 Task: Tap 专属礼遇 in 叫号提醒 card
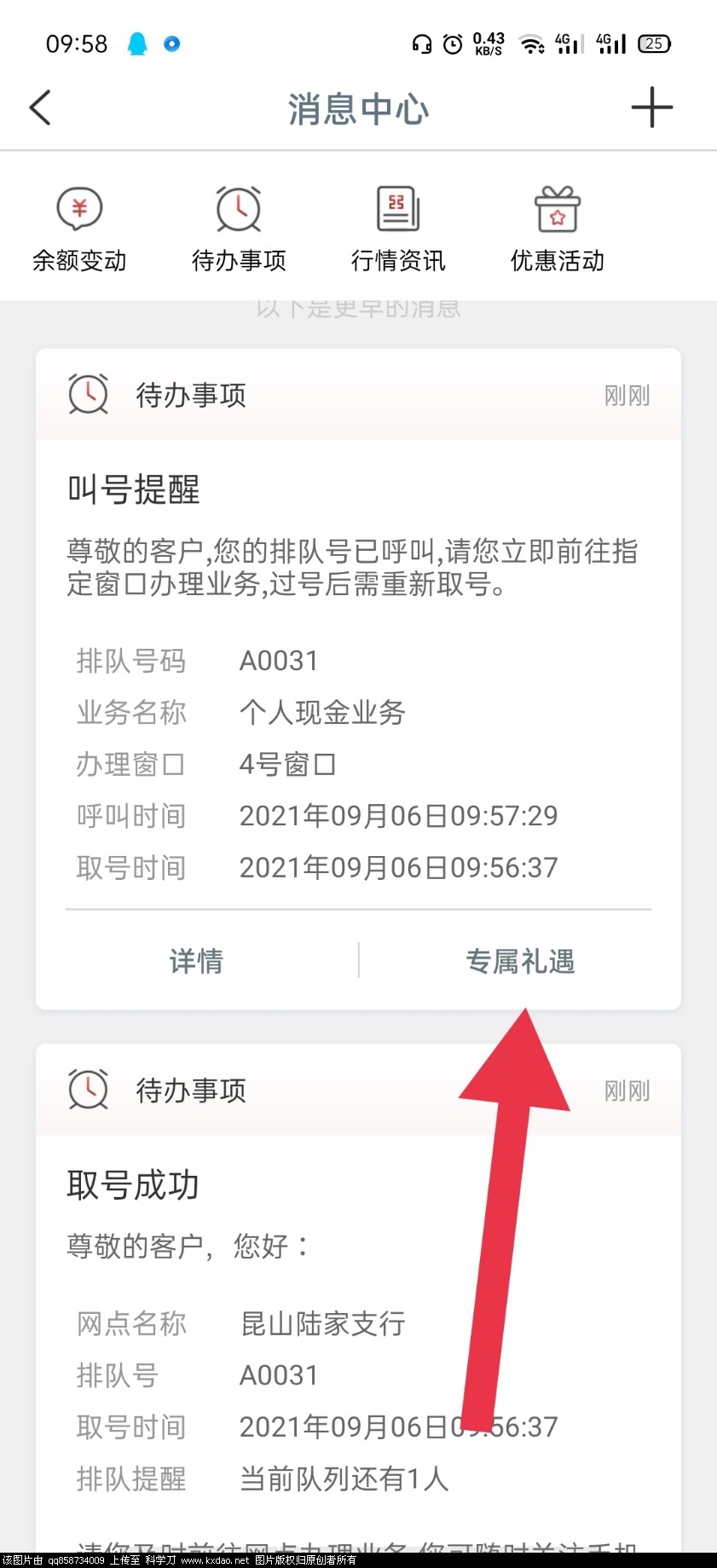[x=520, y=961]
